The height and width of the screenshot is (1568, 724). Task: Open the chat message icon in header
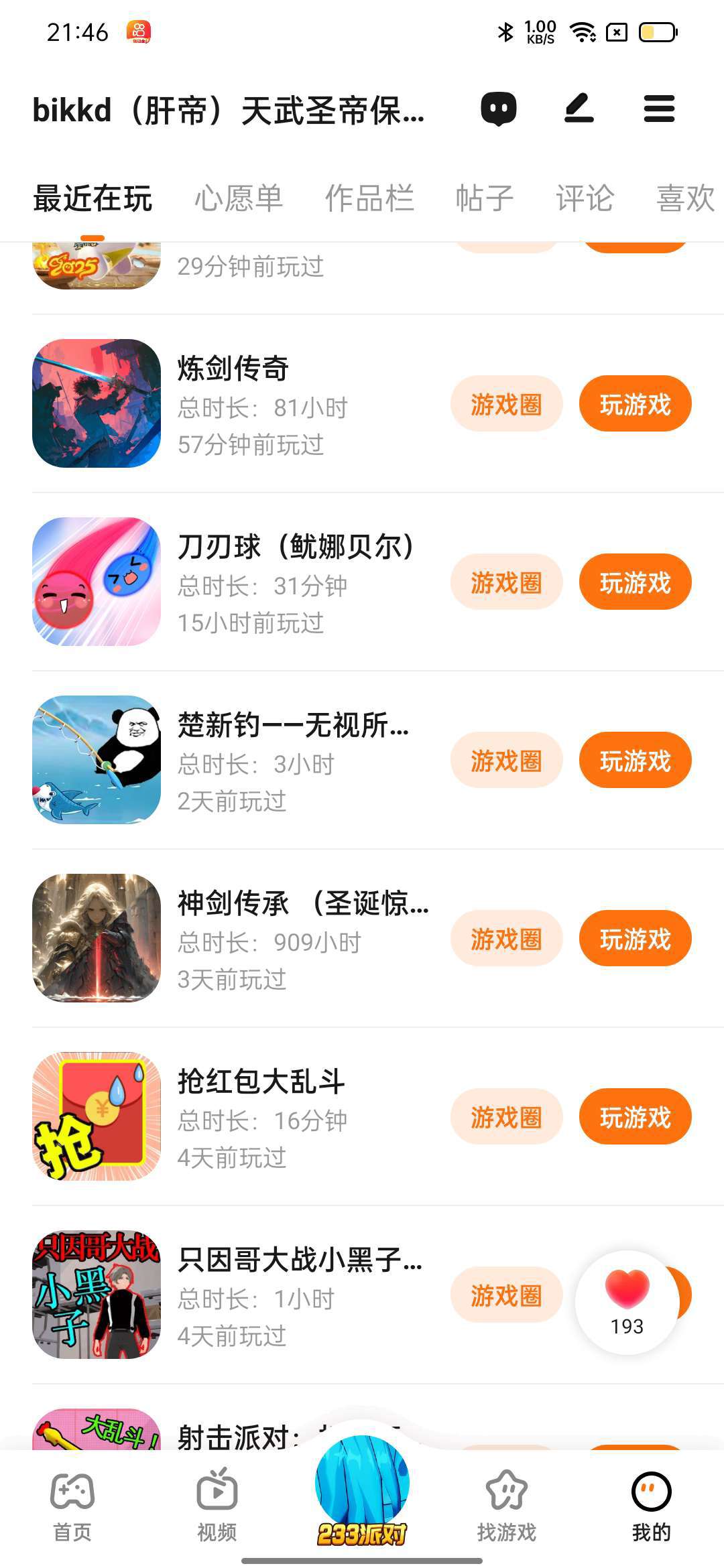click(499, 109)
